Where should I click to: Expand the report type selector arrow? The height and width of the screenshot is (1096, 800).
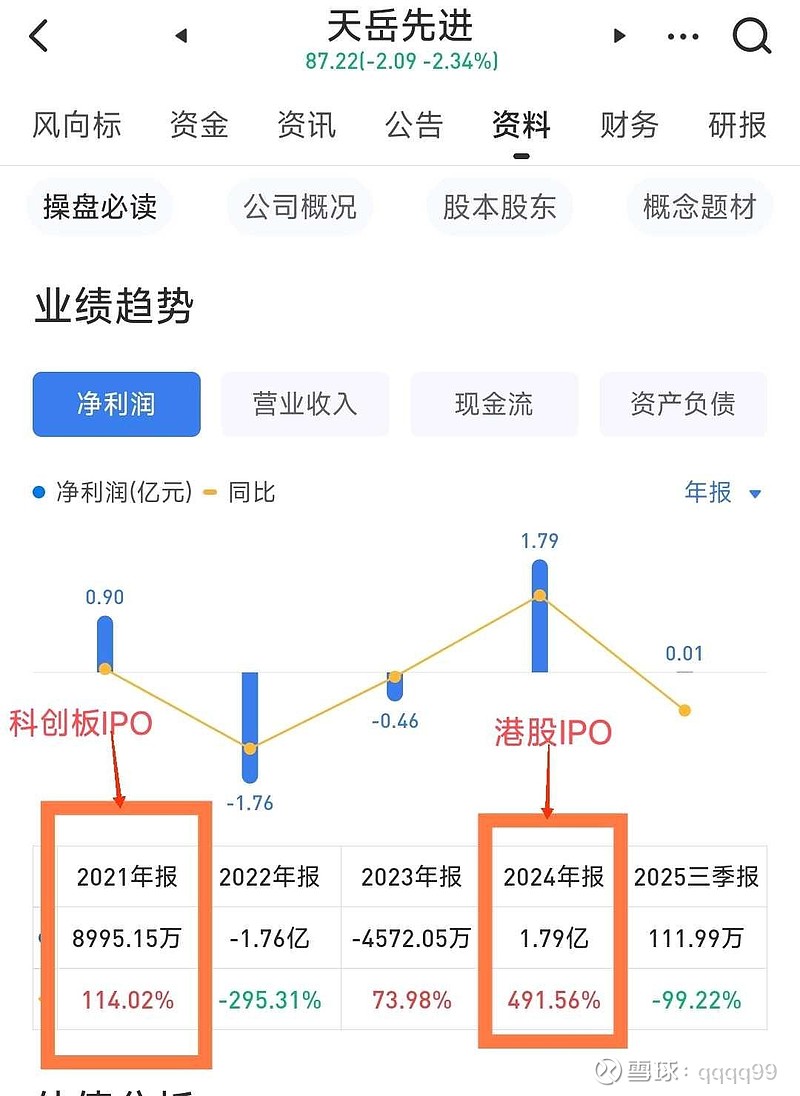[x=753, y=493]
